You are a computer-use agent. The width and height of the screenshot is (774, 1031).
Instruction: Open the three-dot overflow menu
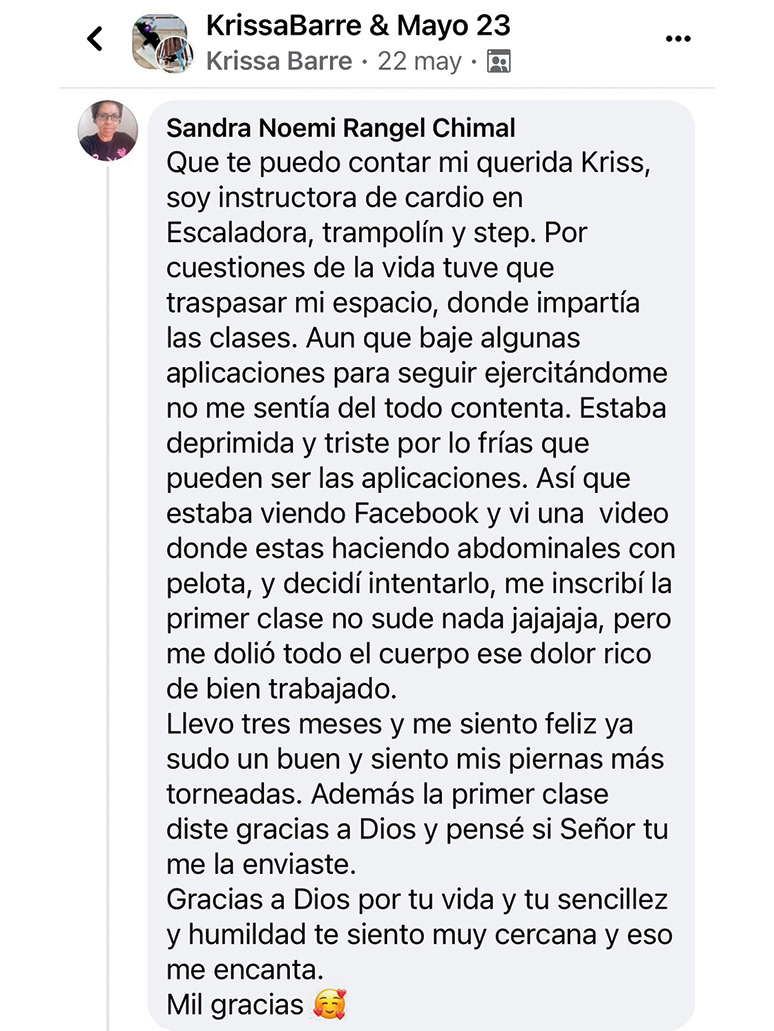[x=678, y=39]
